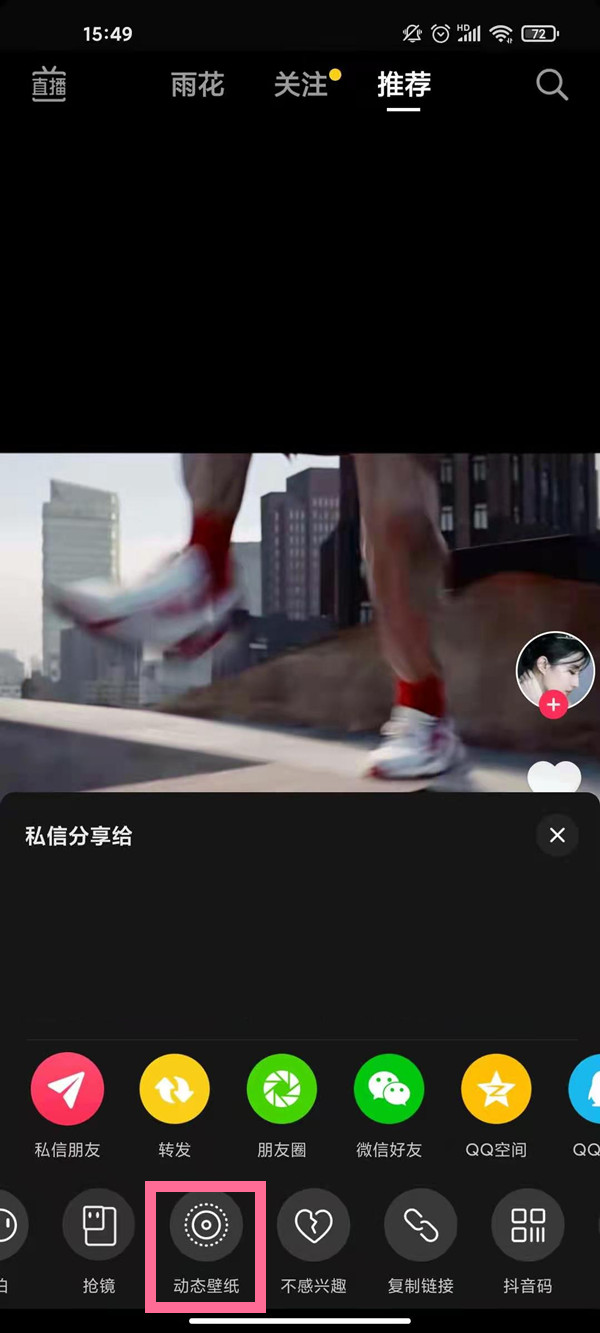Viewport: 600px width, 1333px height.
Task: Share to 朋友圈
Action: coord(281,1089)
